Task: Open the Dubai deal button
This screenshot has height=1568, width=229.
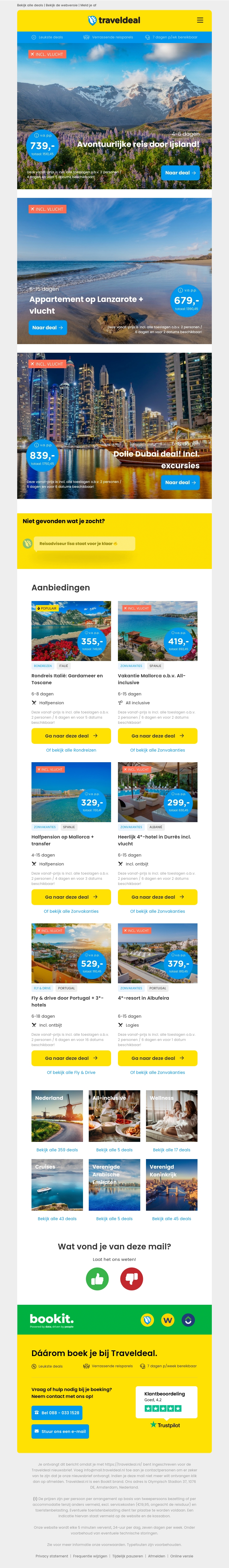Action: tap(180, 483)
